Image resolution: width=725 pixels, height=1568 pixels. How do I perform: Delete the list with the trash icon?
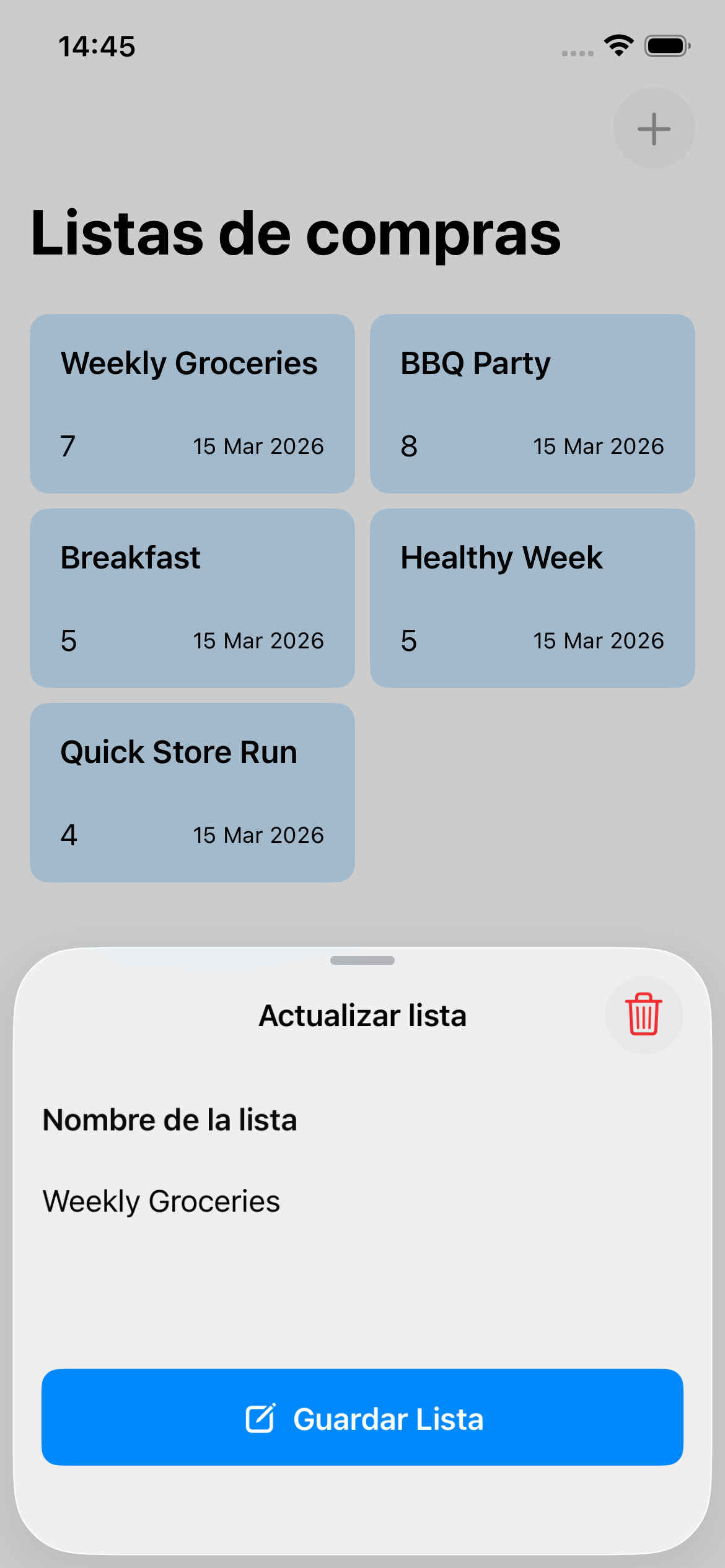(643, 1014)
